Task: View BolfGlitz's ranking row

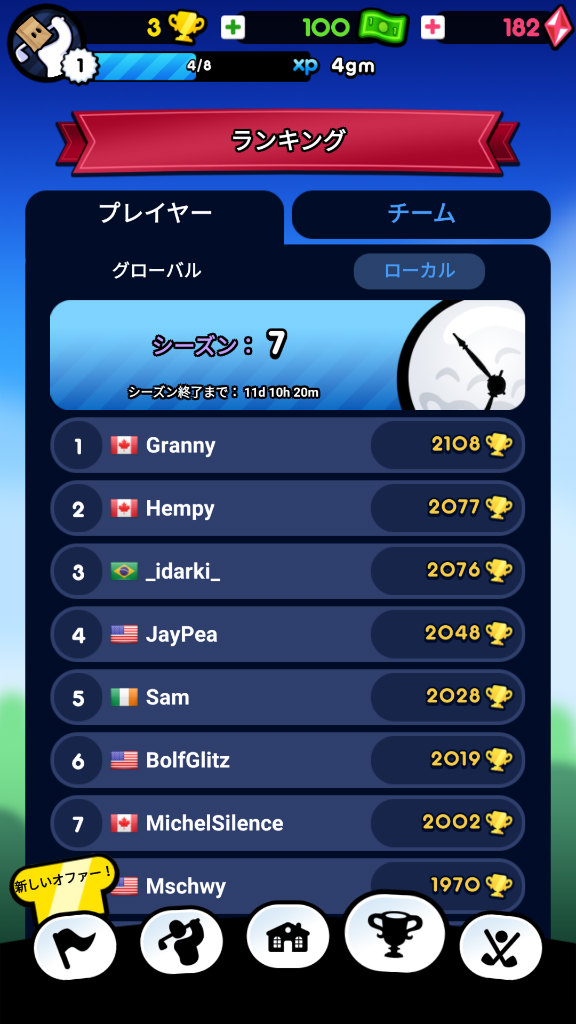Action: 287,760
